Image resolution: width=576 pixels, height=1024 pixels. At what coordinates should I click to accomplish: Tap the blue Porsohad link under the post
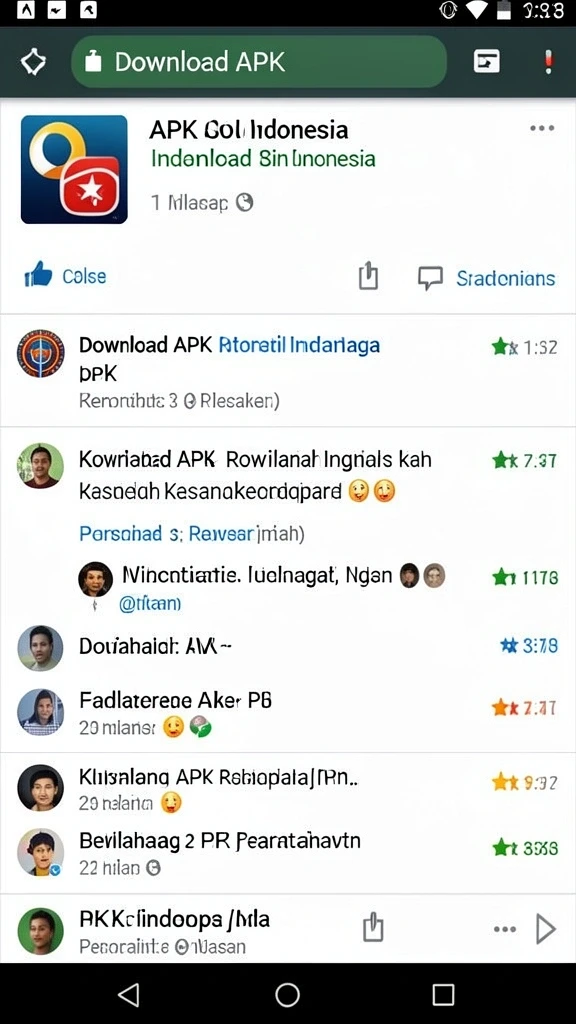pyautogui.click(x=192, y=534)
